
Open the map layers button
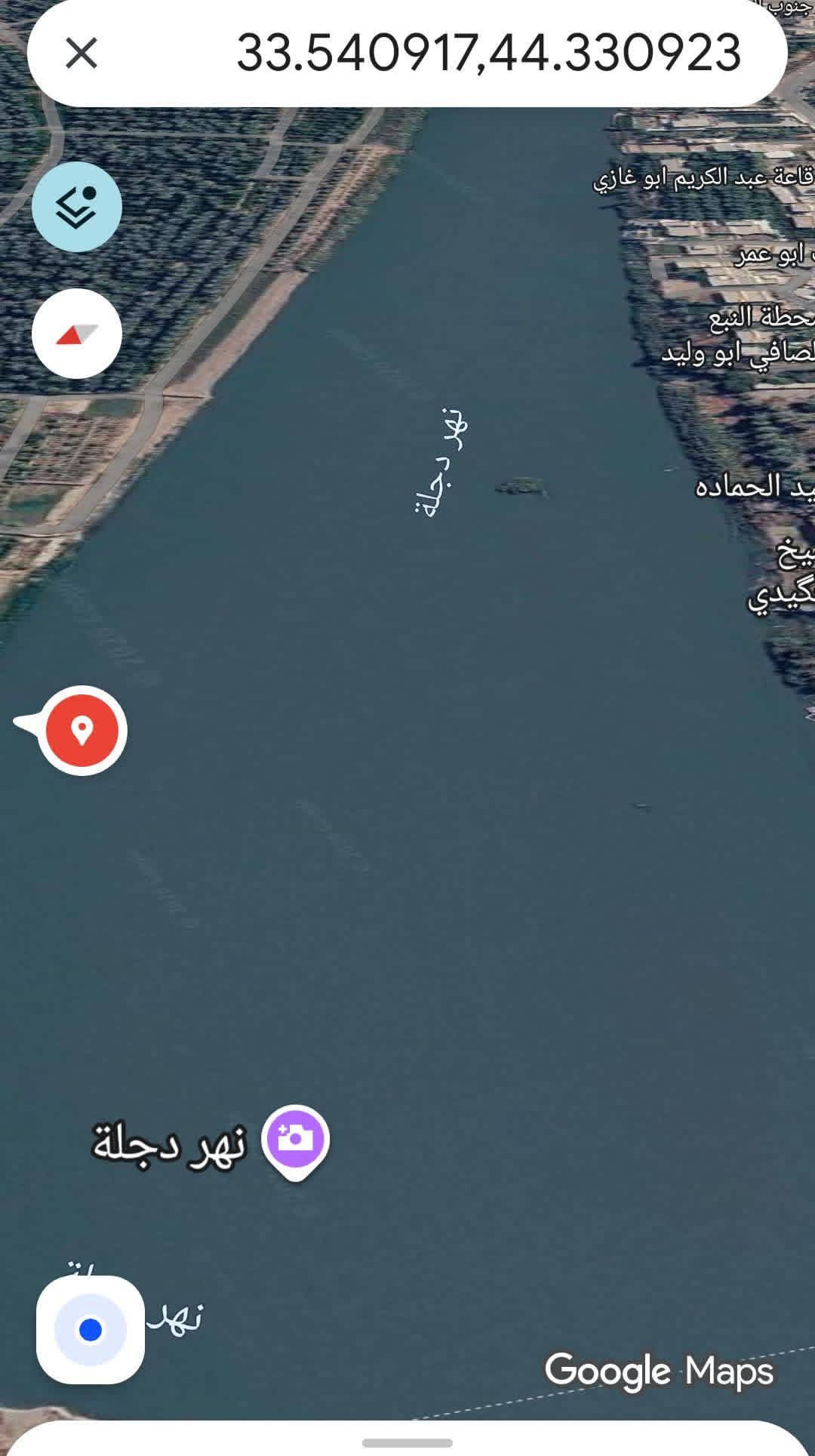click(77, 207)
